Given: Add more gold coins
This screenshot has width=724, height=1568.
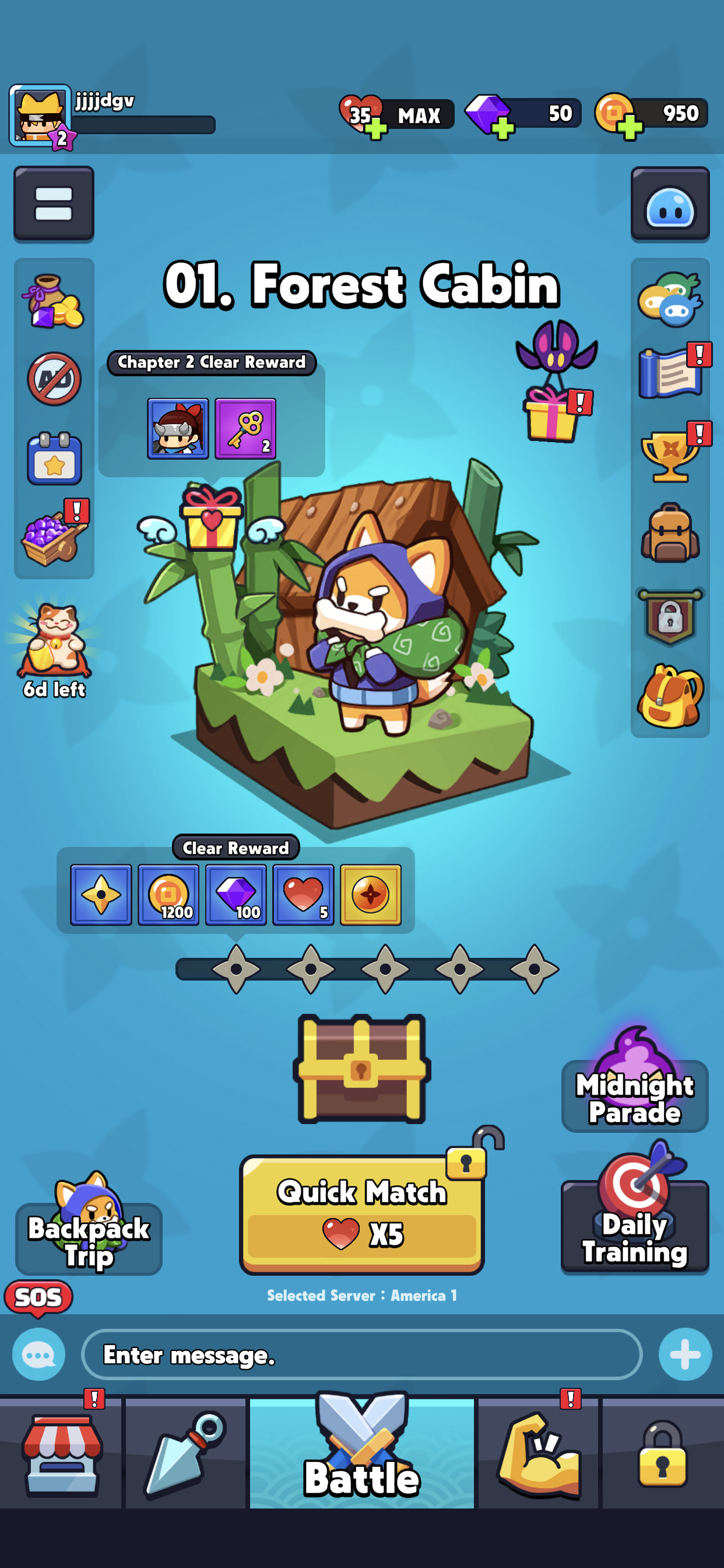Looking at the screenshot, I should [x=630, y=128].
